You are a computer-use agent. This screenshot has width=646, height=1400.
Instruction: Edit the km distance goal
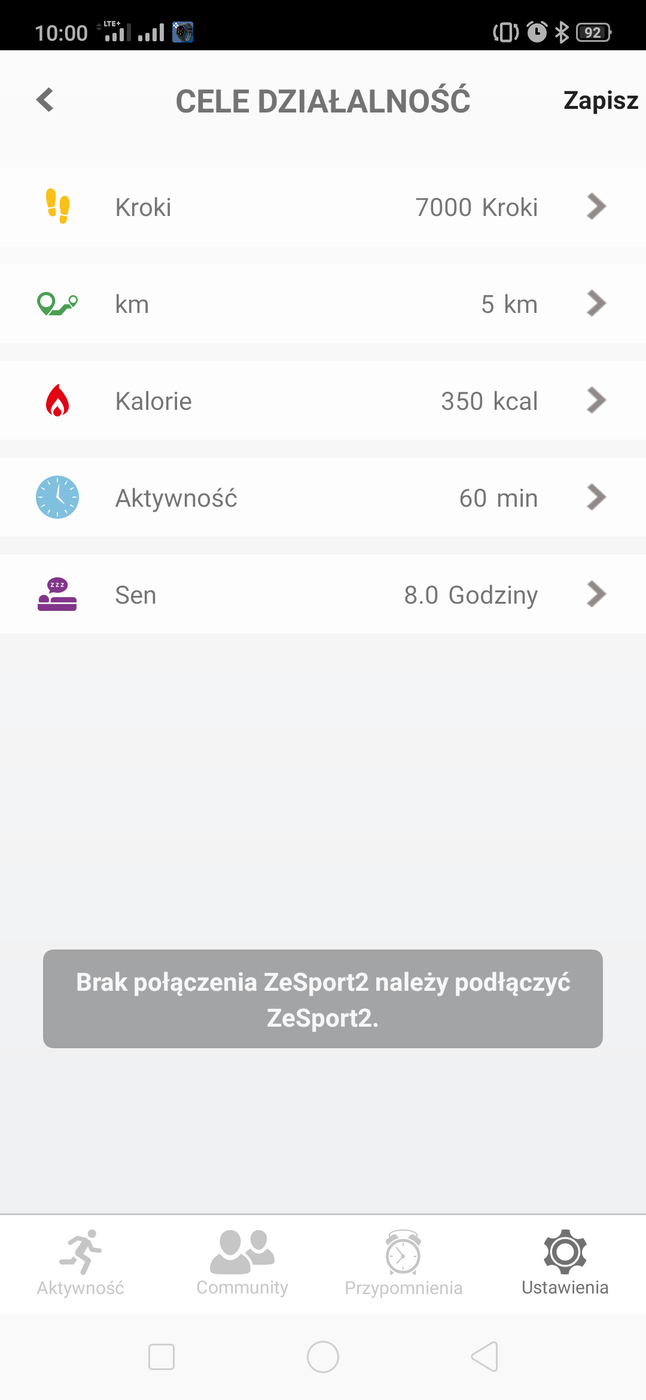click(323, 304)
